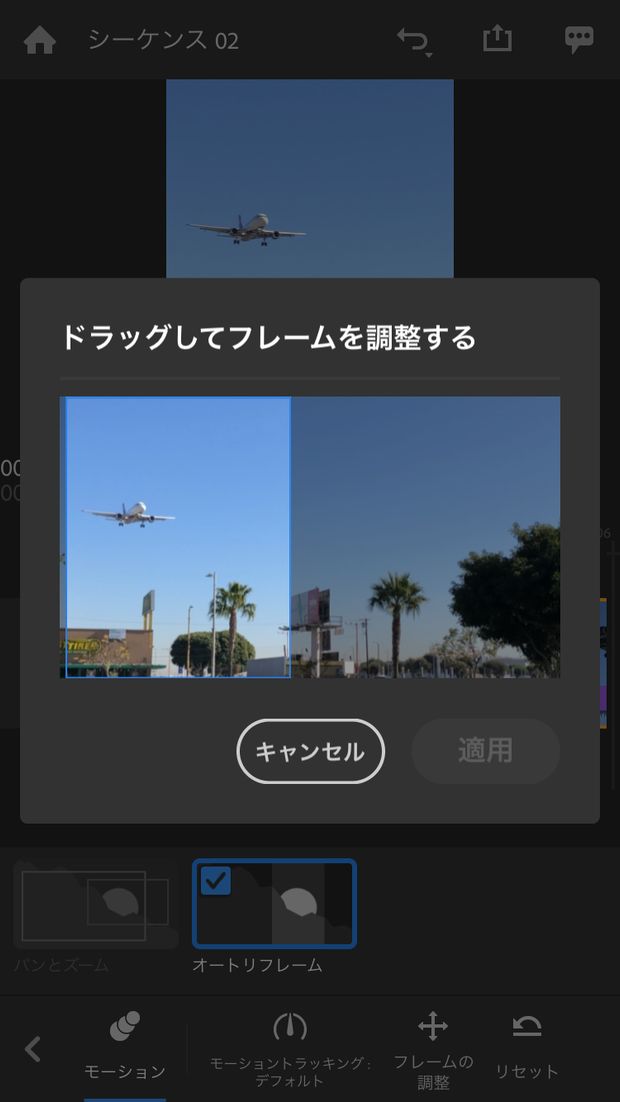The image size is (620, 1102).
Task: Tap the 適用 button
Action: click(x=485, y=751)
